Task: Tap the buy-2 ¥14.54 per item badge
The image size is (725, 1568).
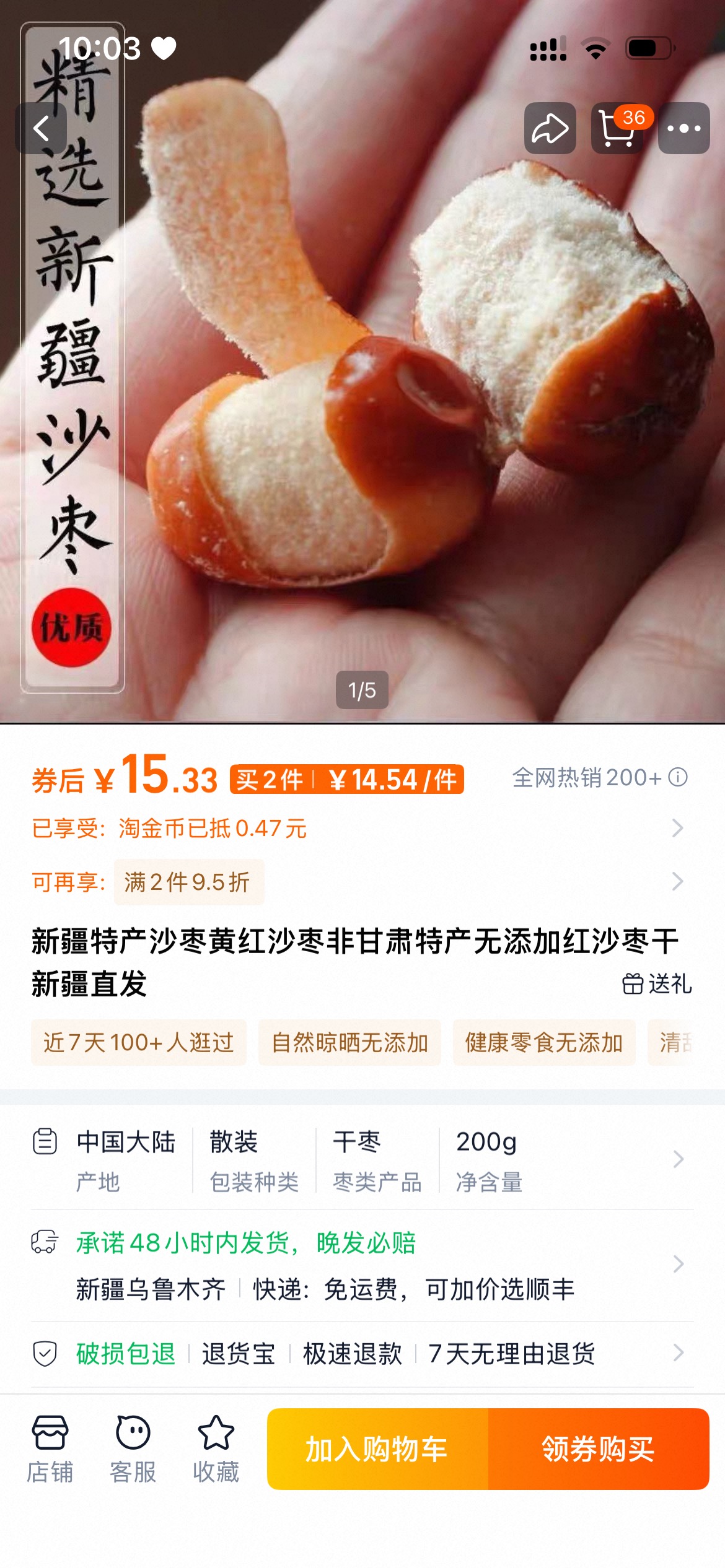Action: pyautogui.click(x=346, y=779)
